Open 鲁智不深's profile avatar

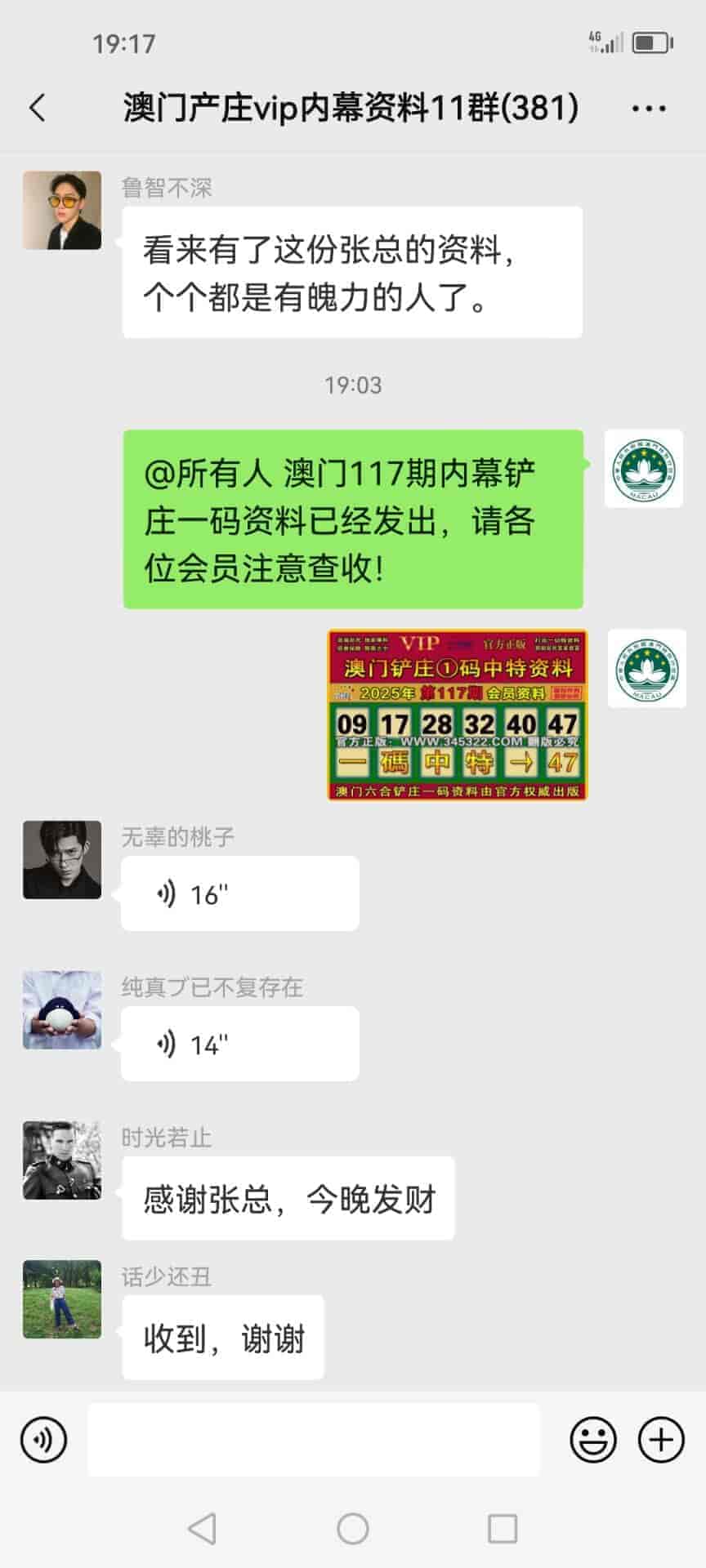coord(62,210)
